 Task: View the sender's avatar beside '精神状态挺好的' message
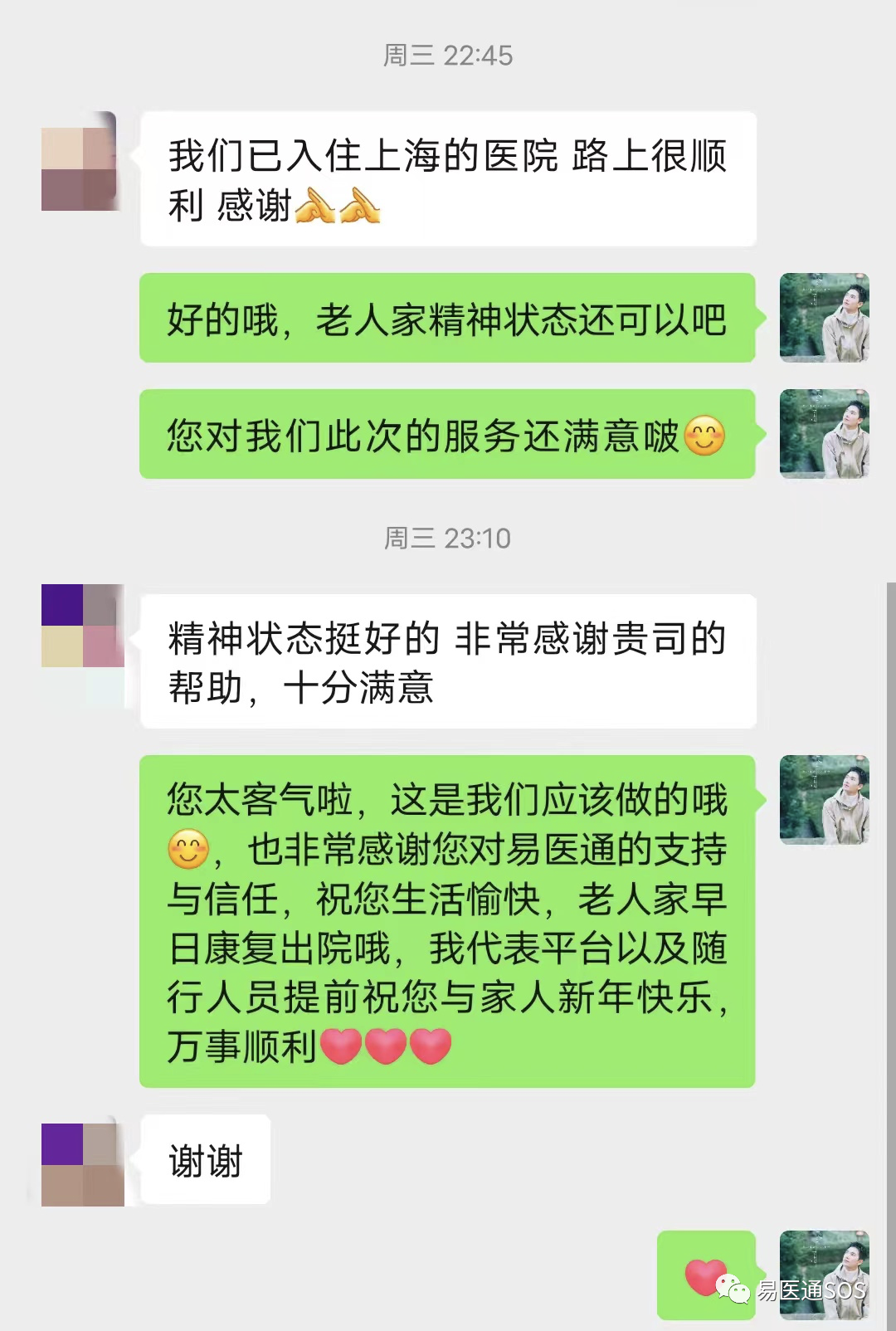83,626
